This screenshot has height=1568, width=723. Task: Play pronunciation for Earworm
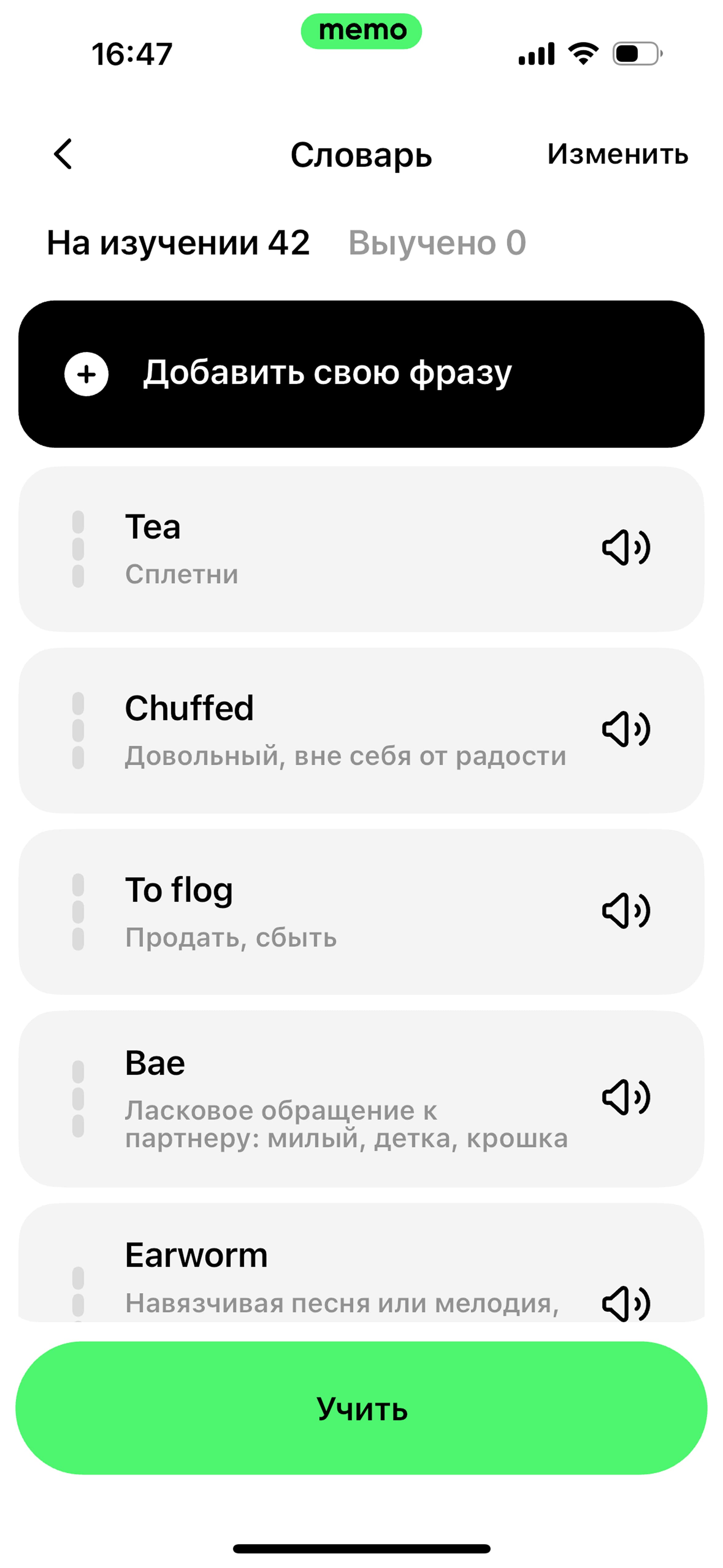click(626, 1303)
